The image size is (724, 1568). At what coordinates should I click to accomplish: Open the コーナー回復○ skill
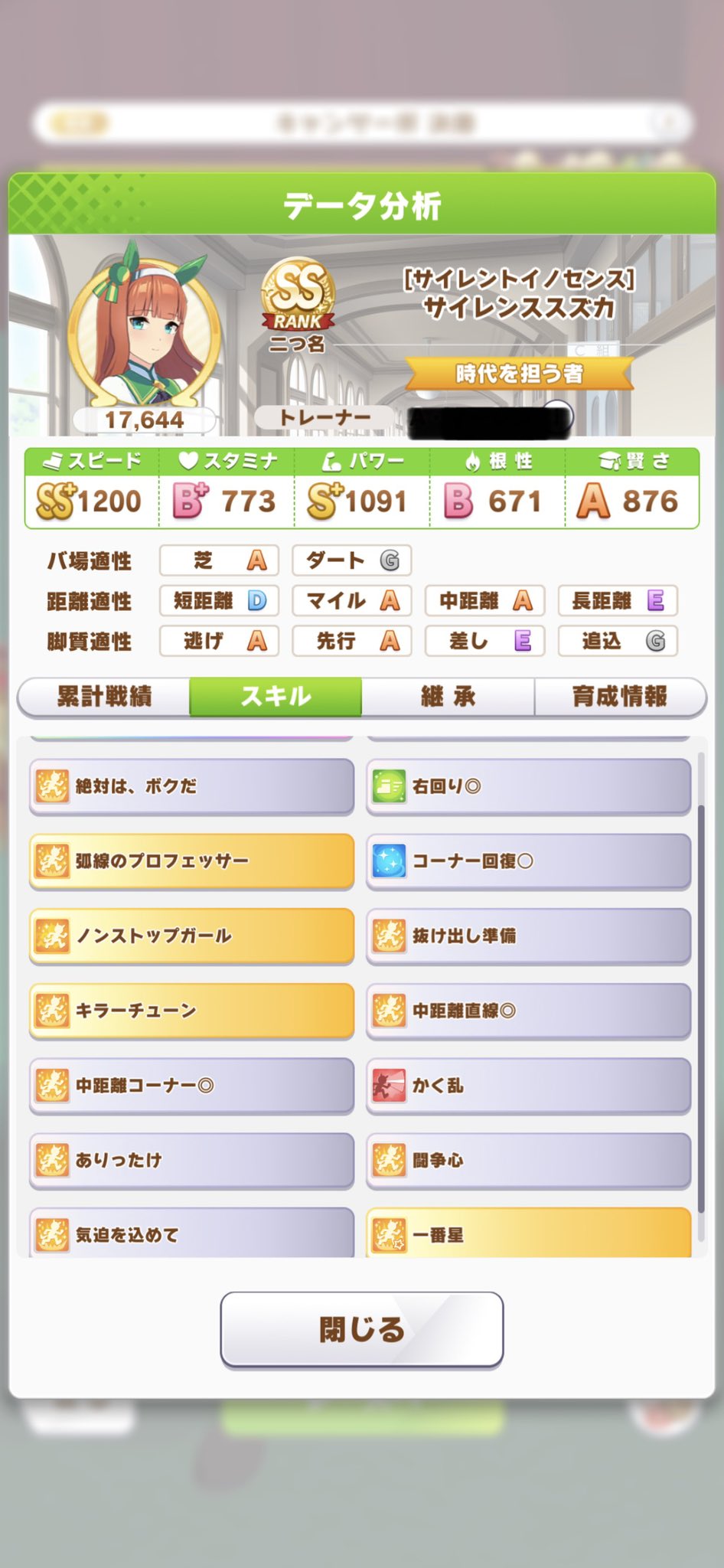pyautogui.click(x=528, y=861)
